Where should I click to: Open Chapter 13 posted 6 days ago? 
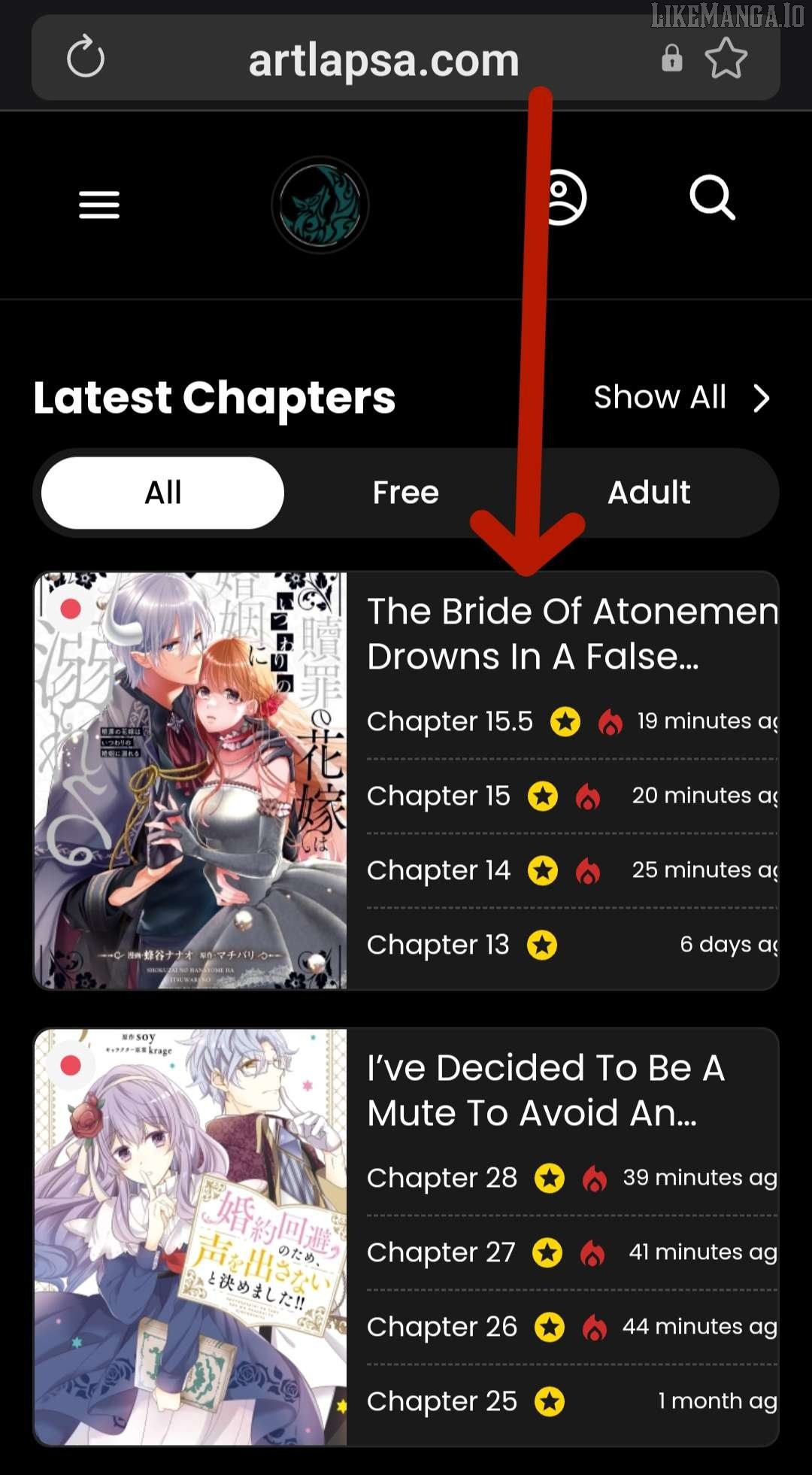438,945
